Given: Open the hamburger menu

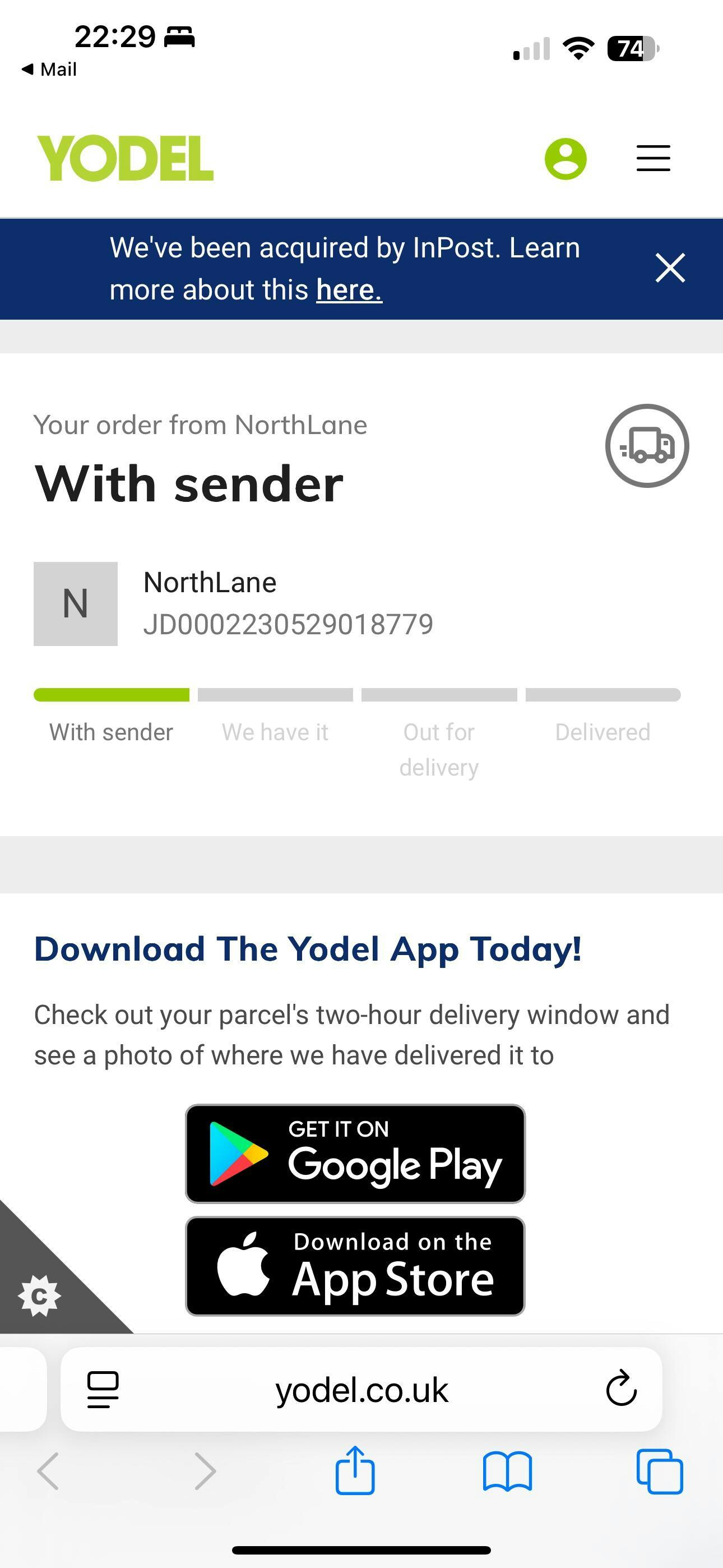Looking at the screenshot, I should click(653, 158).
